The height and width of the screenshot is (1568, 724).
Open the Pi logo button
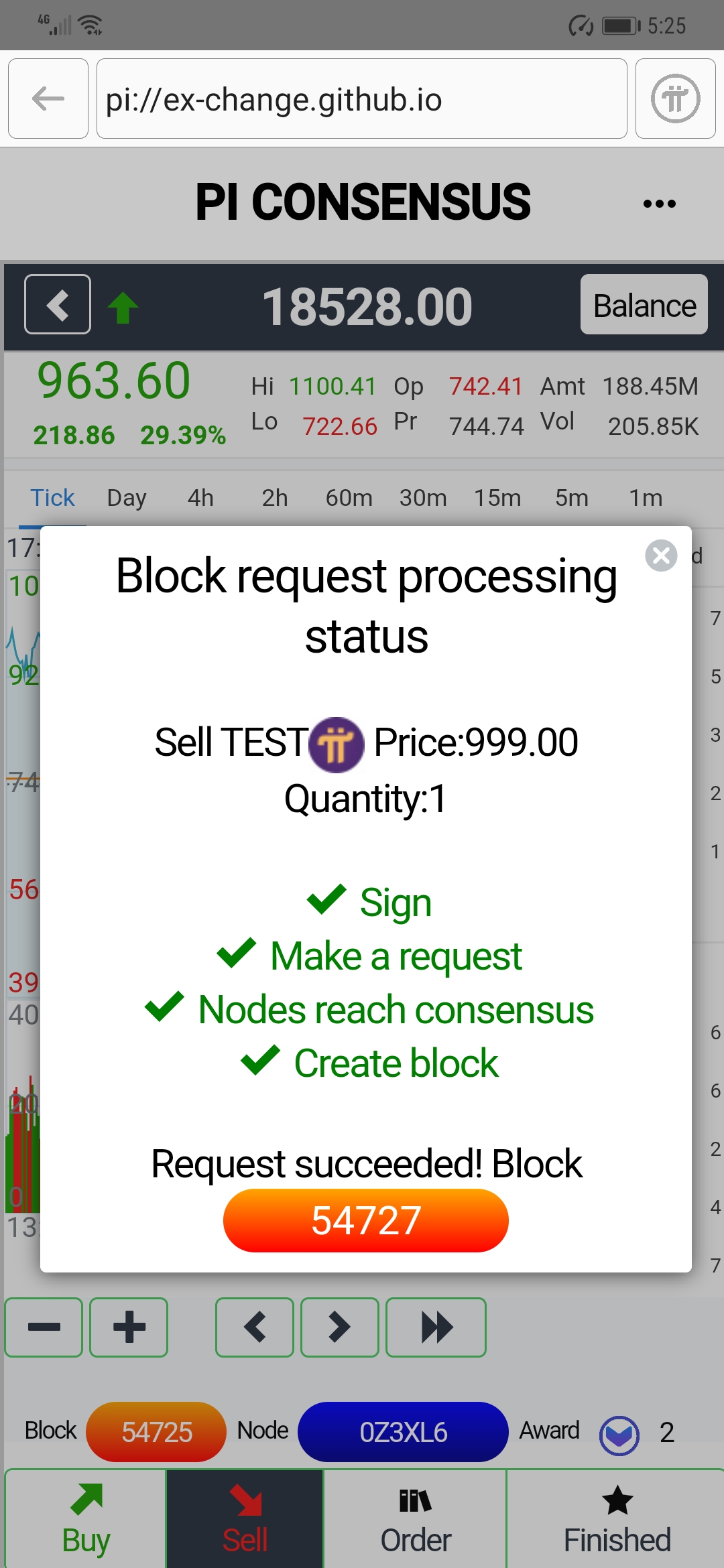675,99
